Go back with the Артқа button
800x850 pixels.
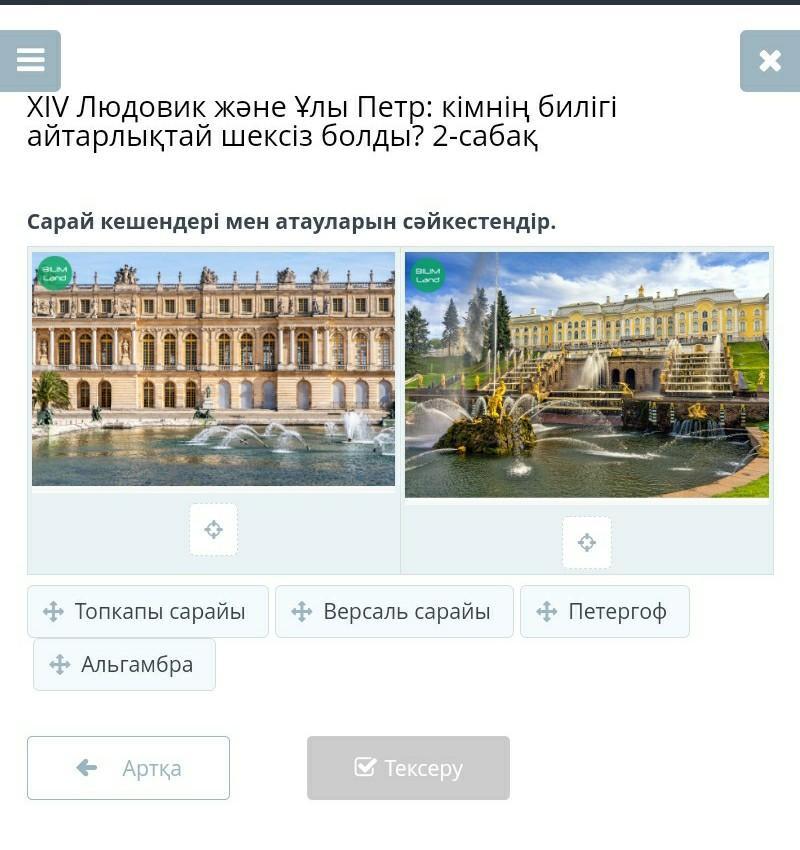coord(128,768)
